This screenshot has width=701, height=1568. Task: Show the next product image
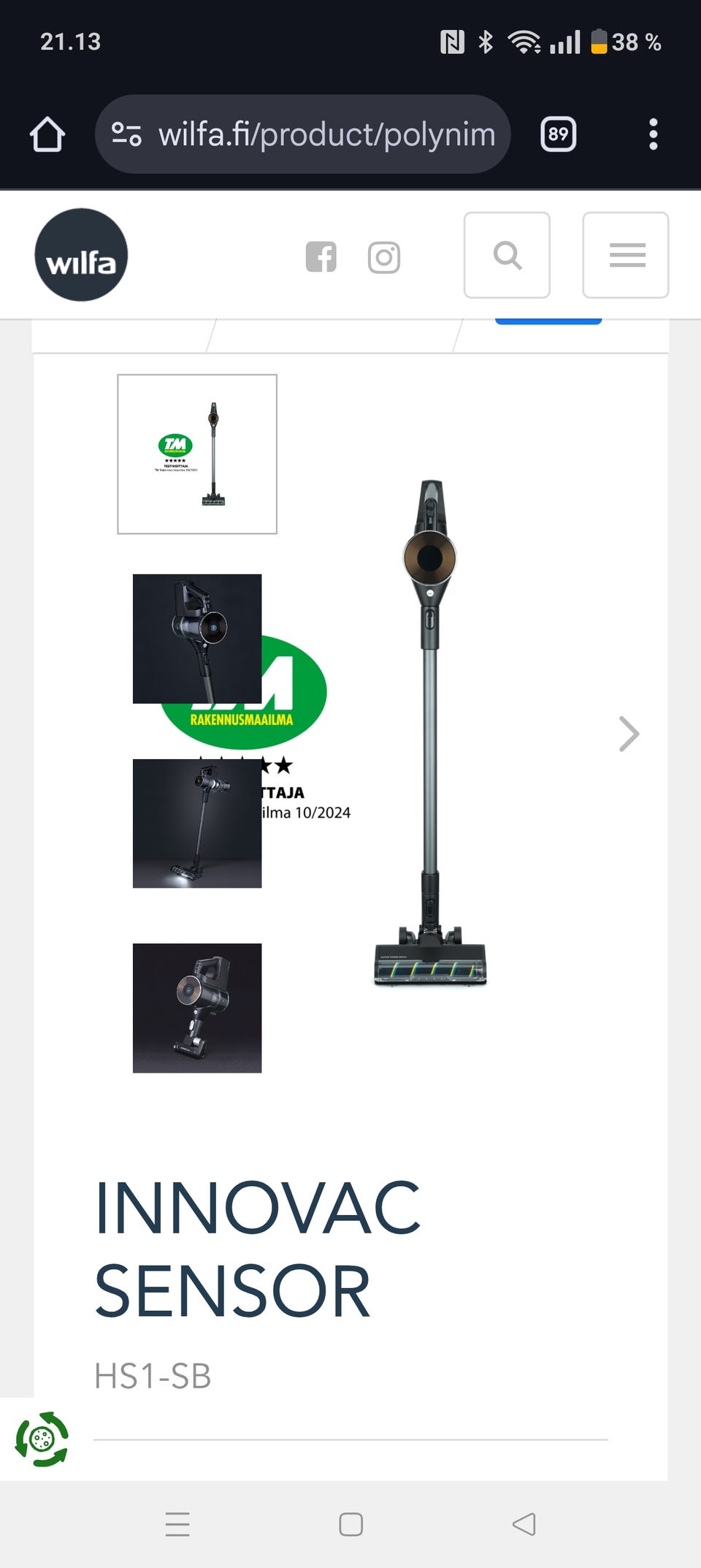[x=629, y=734]
